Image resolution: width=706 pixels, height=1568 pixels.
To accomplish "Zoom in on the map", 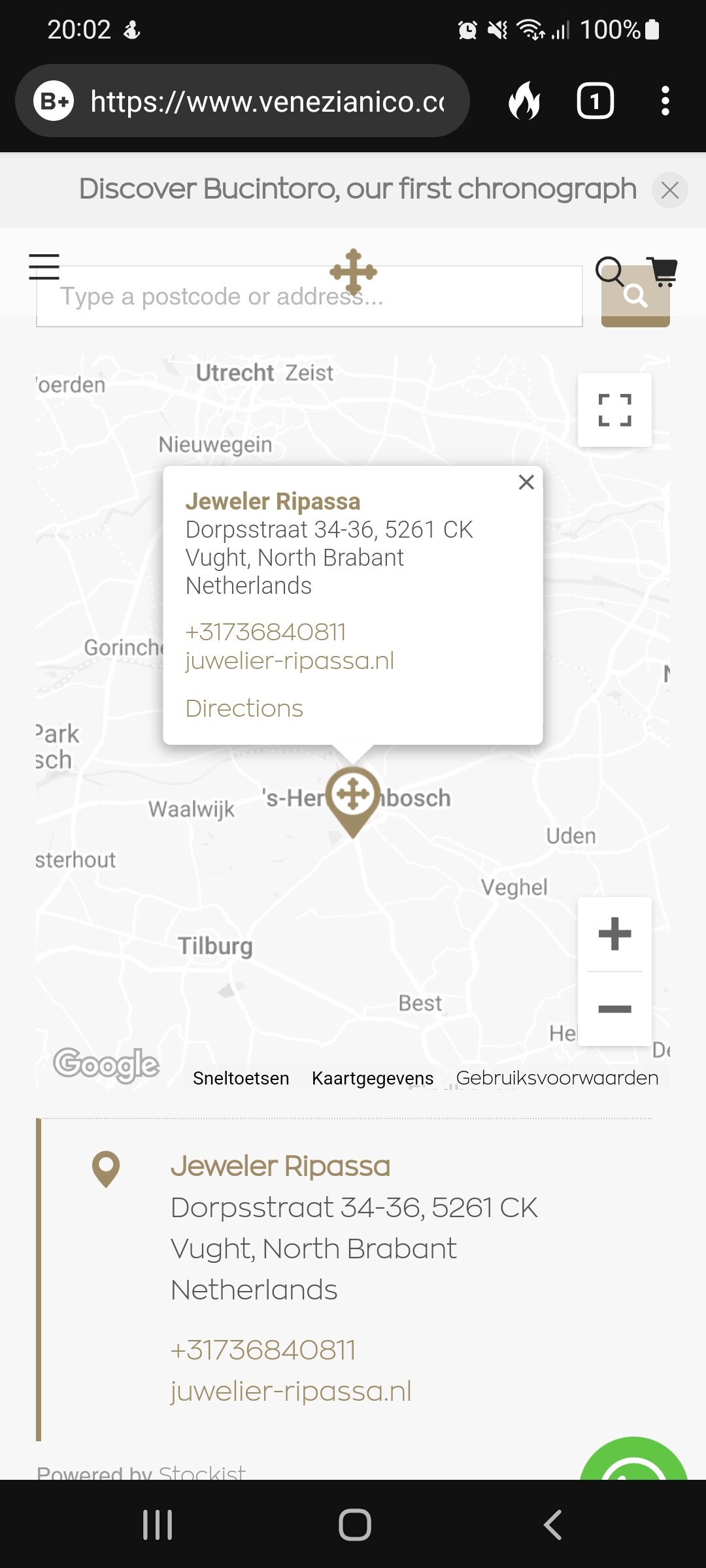I will (x=614, y=934).
